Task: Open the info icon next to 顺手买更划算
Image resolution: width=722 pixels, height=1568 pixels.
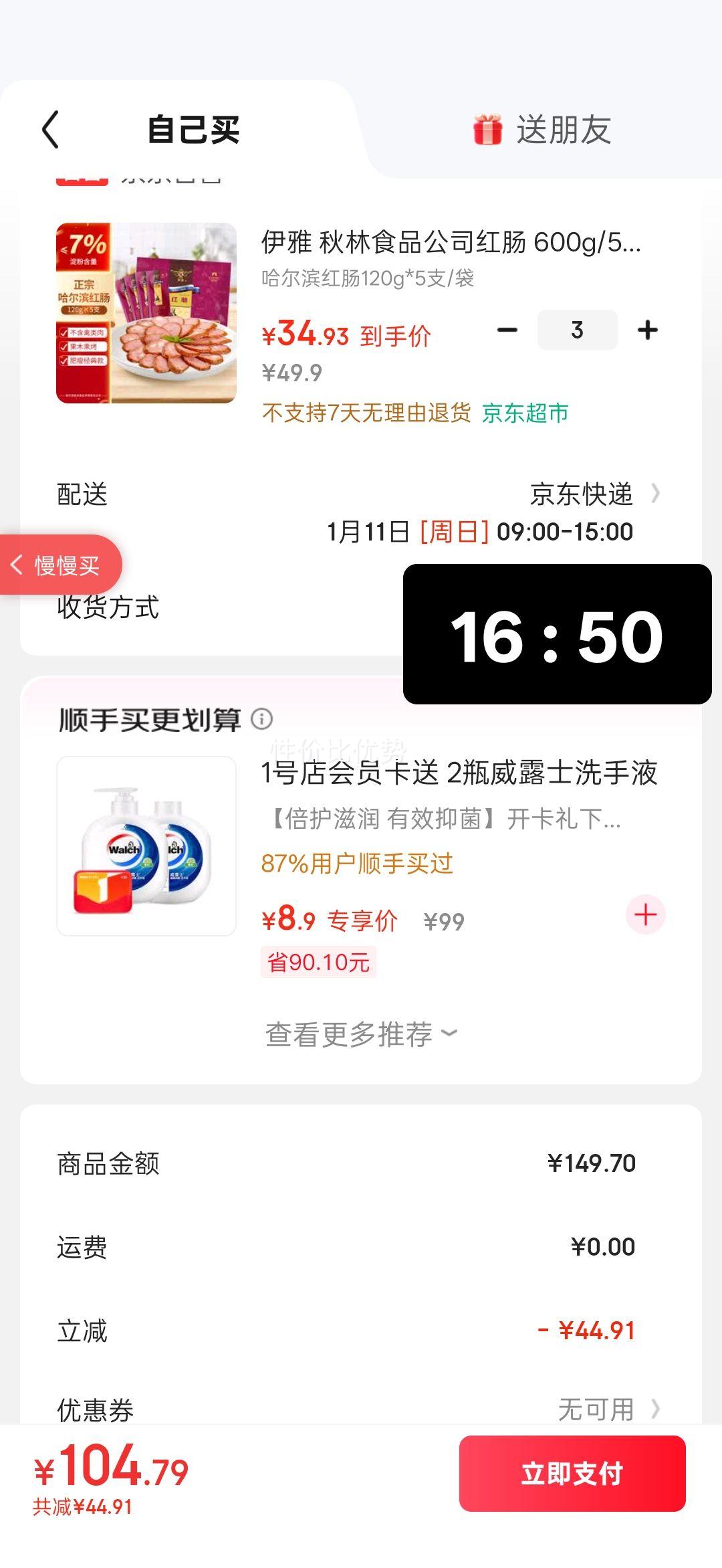Action: 262,720
